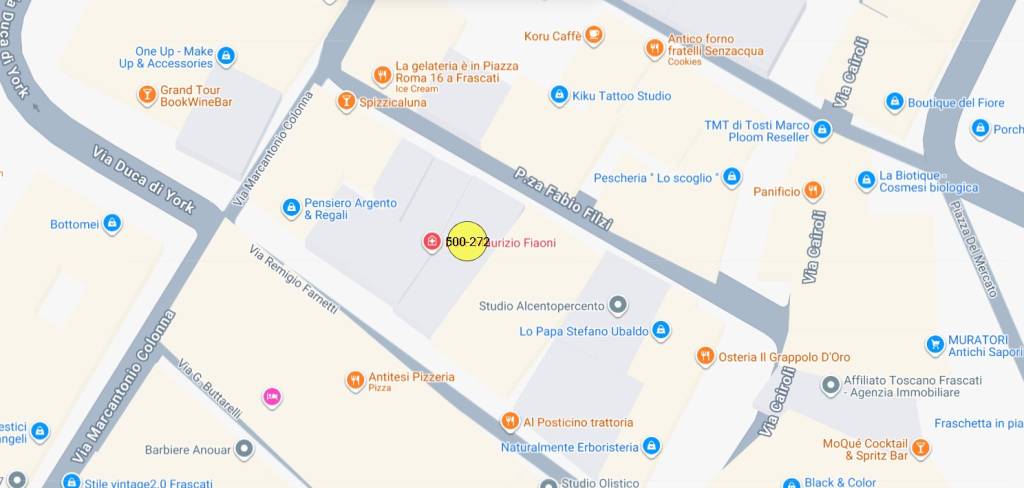Open Lo Papa Stefano Ubaldo marker
The height and width of the screenshot is (488, 1024).
(661, 331)
